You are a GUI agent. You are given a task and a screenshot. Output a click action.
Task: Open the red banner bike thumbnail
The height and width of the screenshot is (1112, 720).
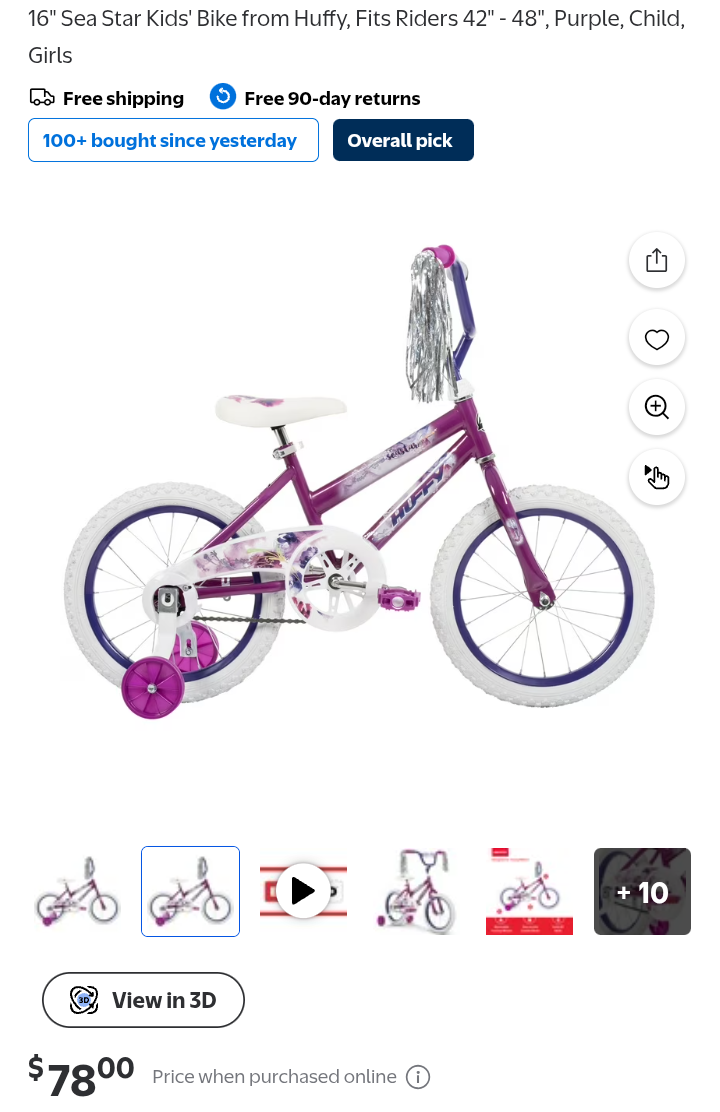529,892
